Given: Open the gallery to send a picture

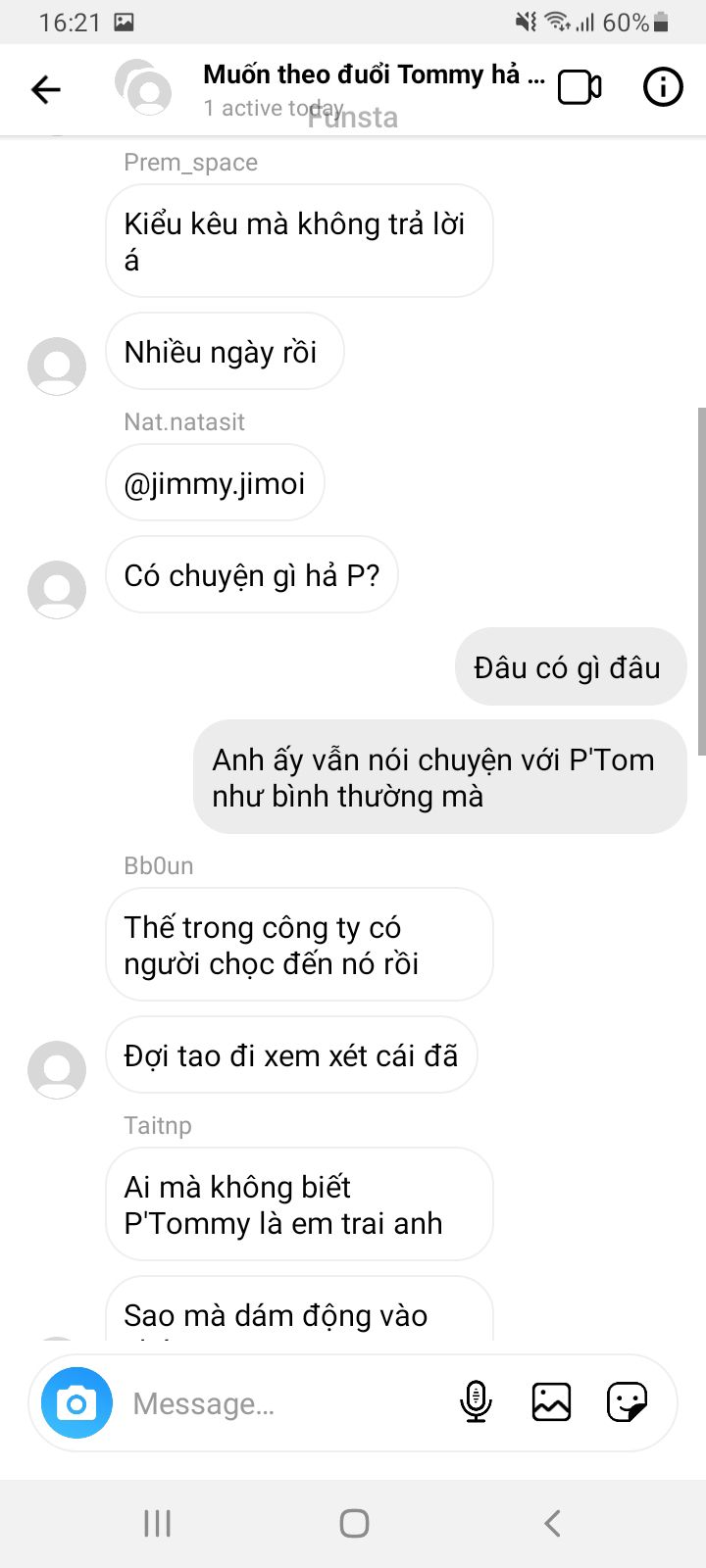Looking at the screenshot, I should coord(551,1401).
